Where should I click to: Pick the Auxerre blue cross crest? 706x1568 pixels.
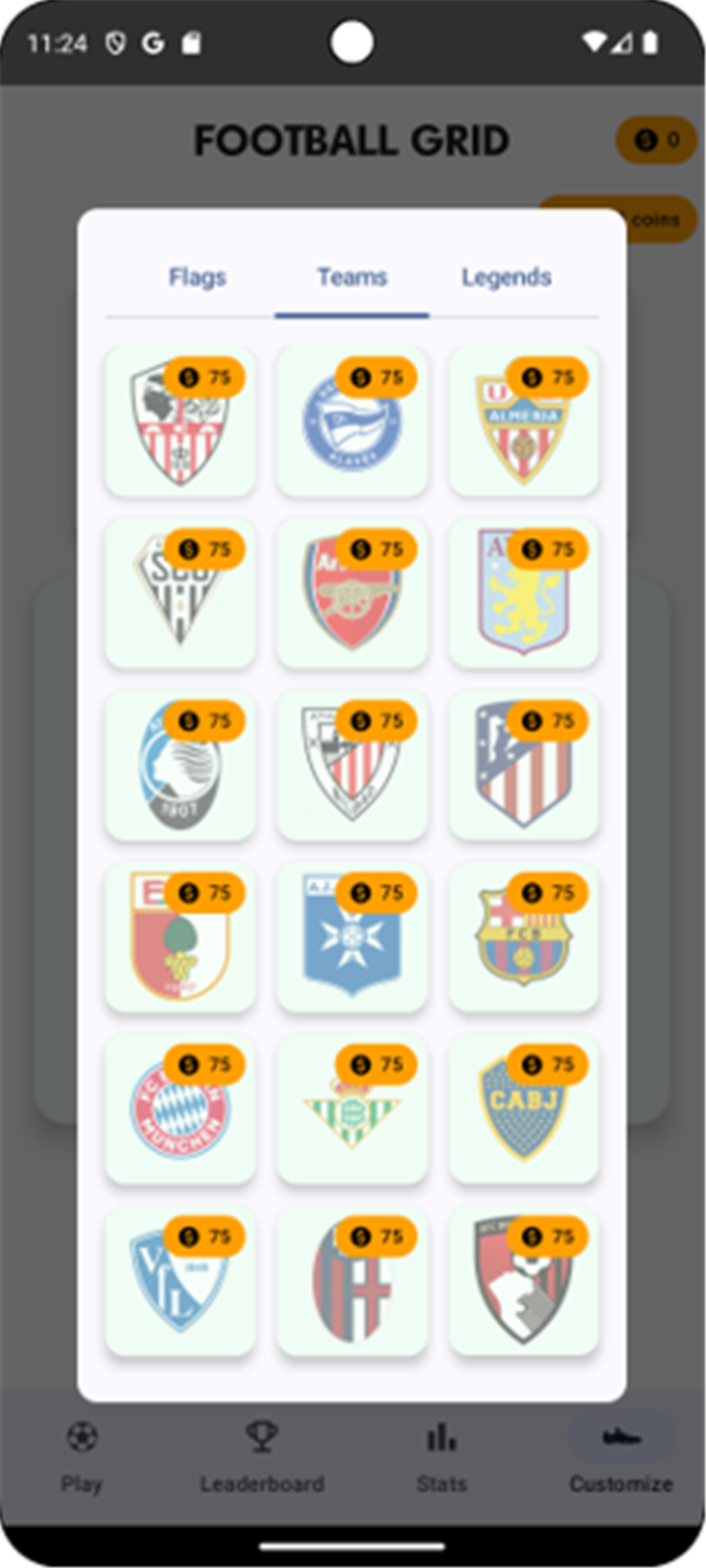[x=352, y=938]
